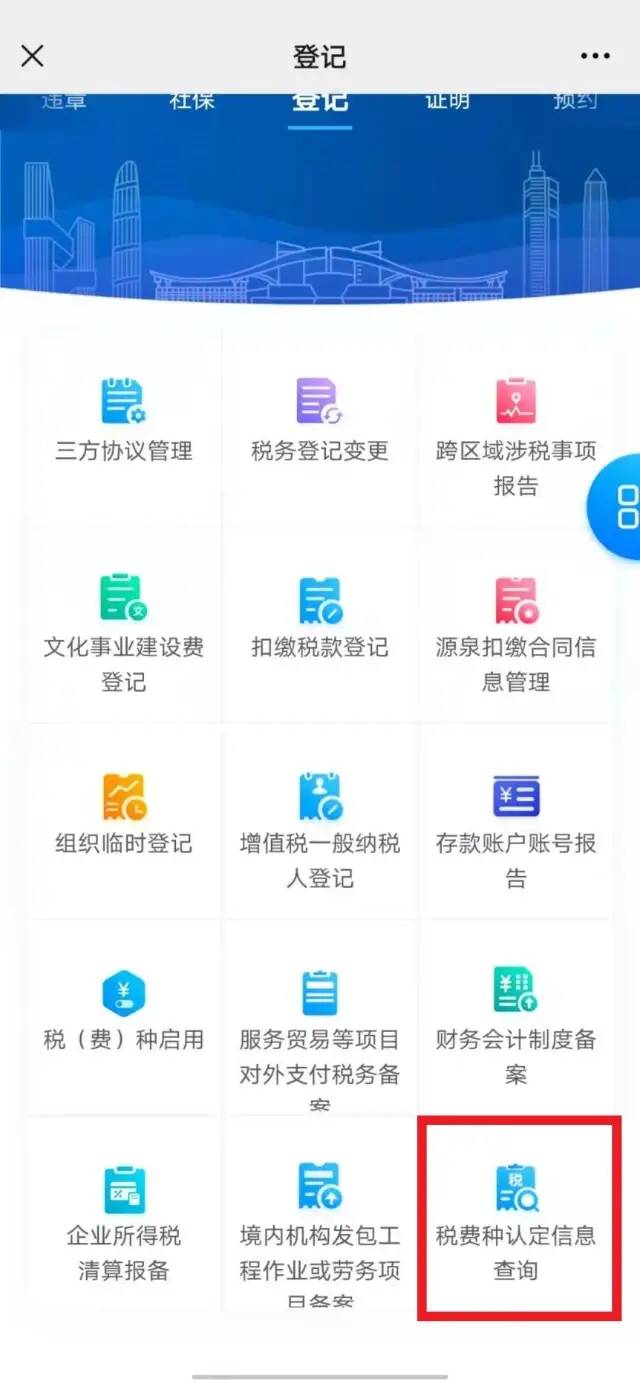Open 税费种认定信息查询
The width and height of the screenshot is (640, 1381).
[x=516, y=1220]
